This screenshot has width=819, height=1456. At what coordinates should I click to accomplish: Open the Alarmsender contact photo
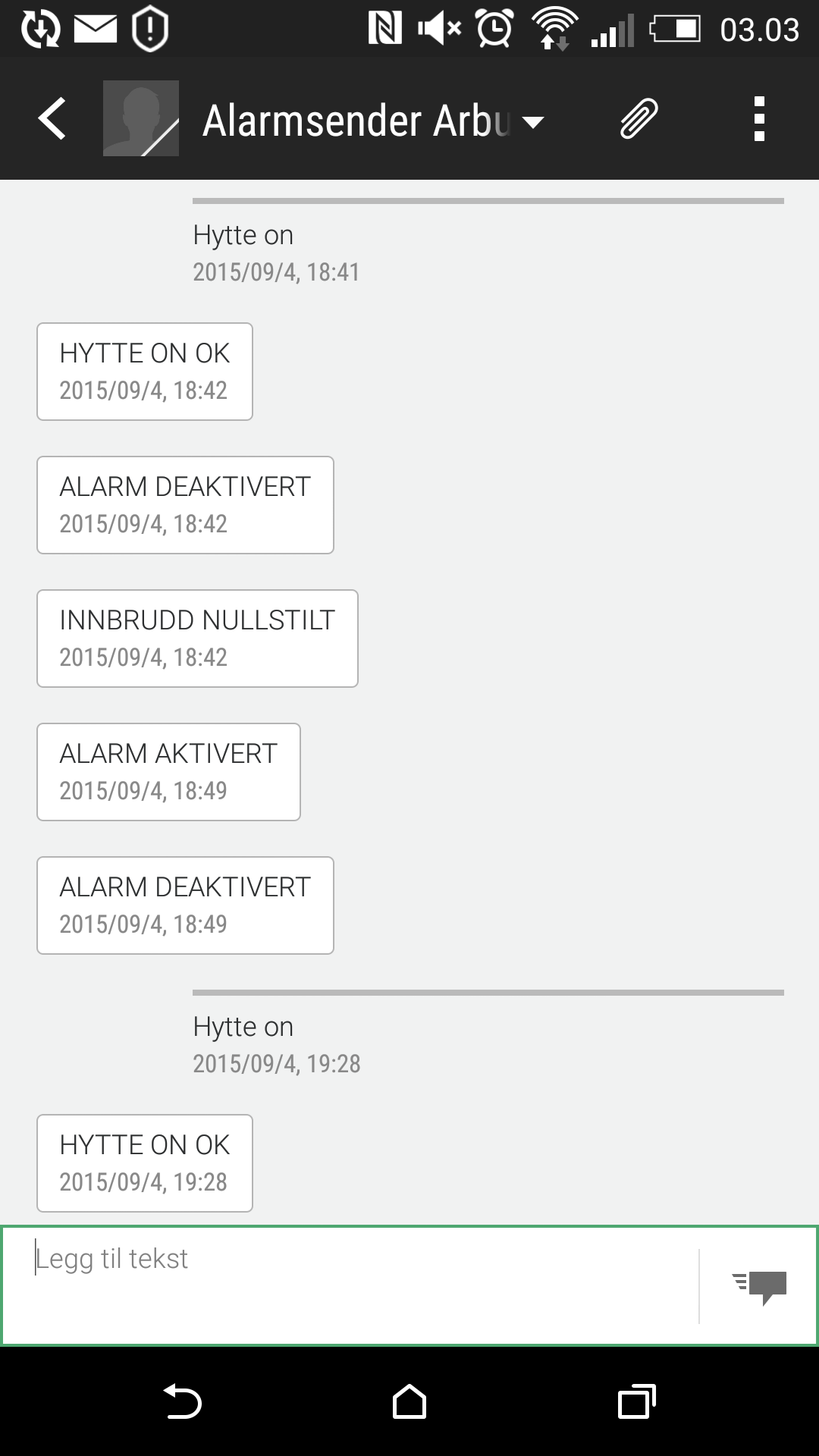pyautogui.click(x=141, y=119)
